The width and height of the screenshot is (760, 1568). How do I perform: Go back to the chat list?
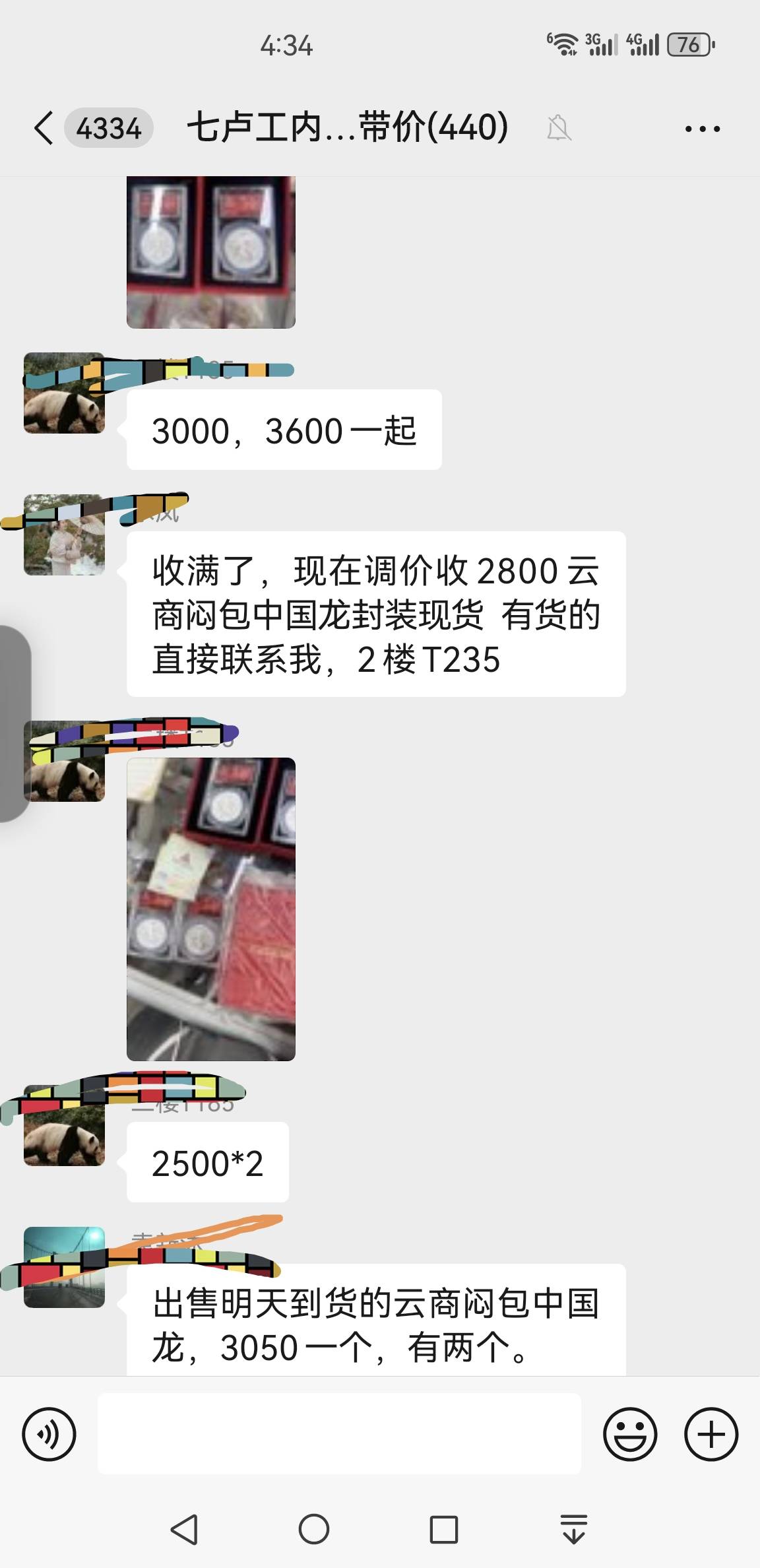[44, 128]
